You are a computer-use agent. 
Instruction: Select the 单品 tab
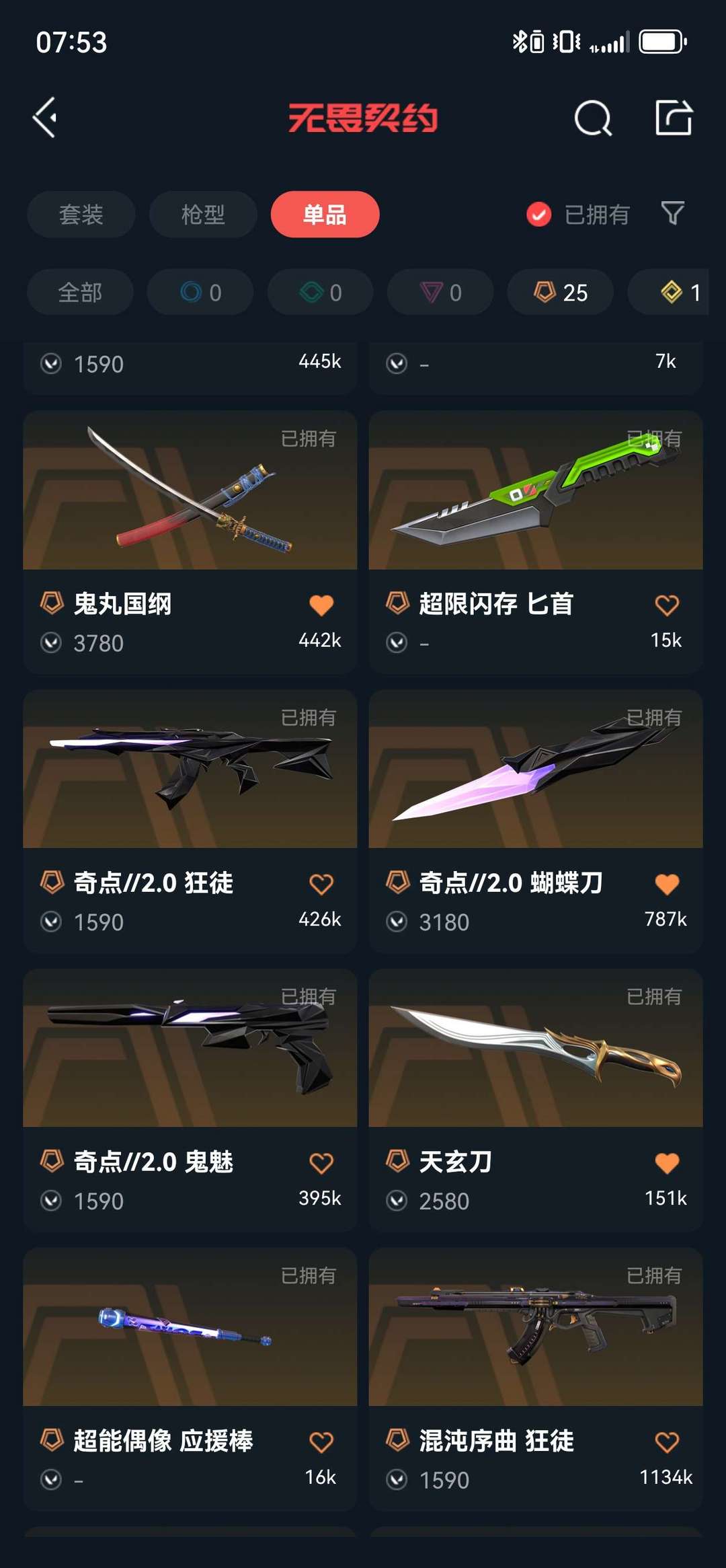325,215
